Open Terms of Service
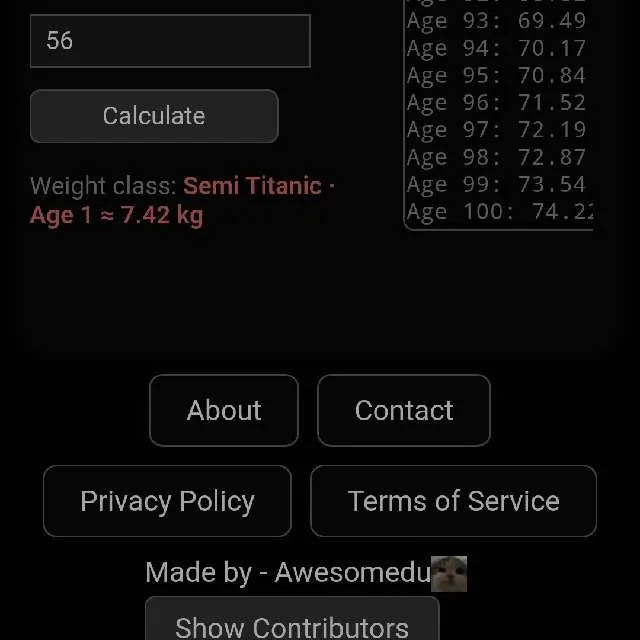The height and width of the screenshot is (640, 640). click(453, 501)
